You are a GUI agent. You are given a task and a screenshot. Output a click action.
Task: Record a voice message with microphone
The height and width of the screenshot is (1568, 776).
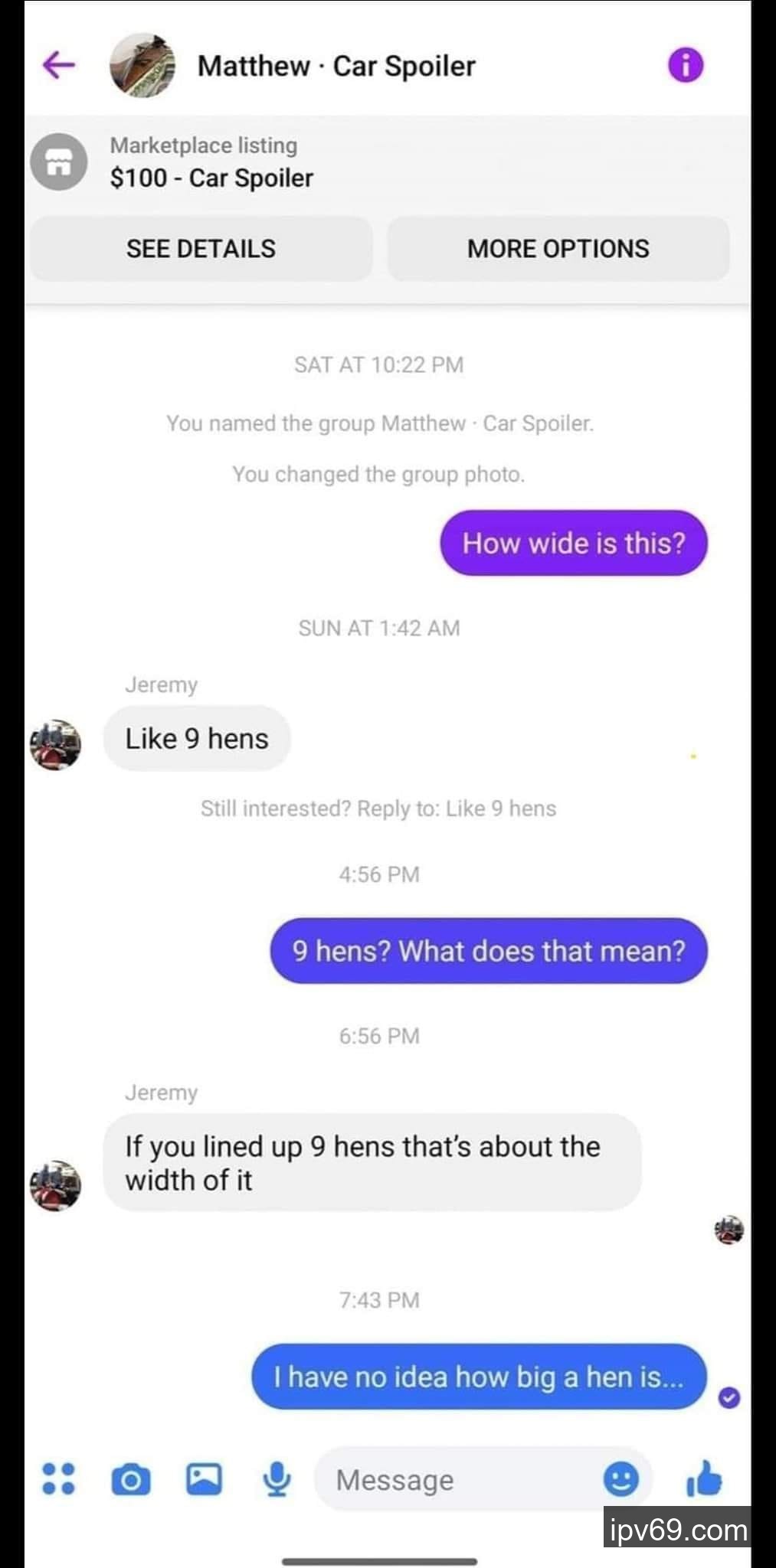(x=276, y=1479)
